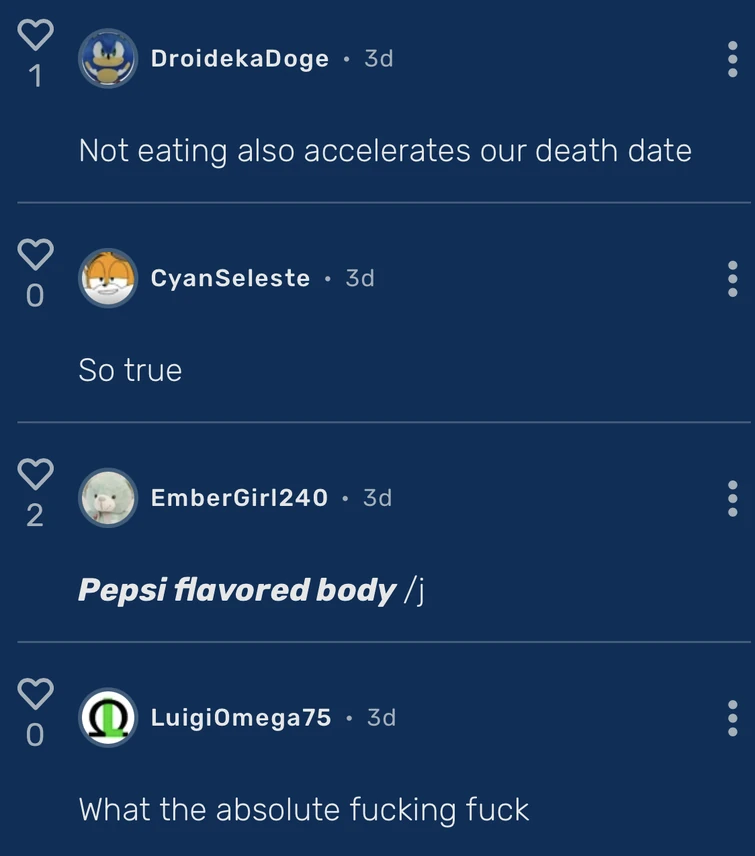Like DroidekaDoge's comment

(x=35, y=35)
